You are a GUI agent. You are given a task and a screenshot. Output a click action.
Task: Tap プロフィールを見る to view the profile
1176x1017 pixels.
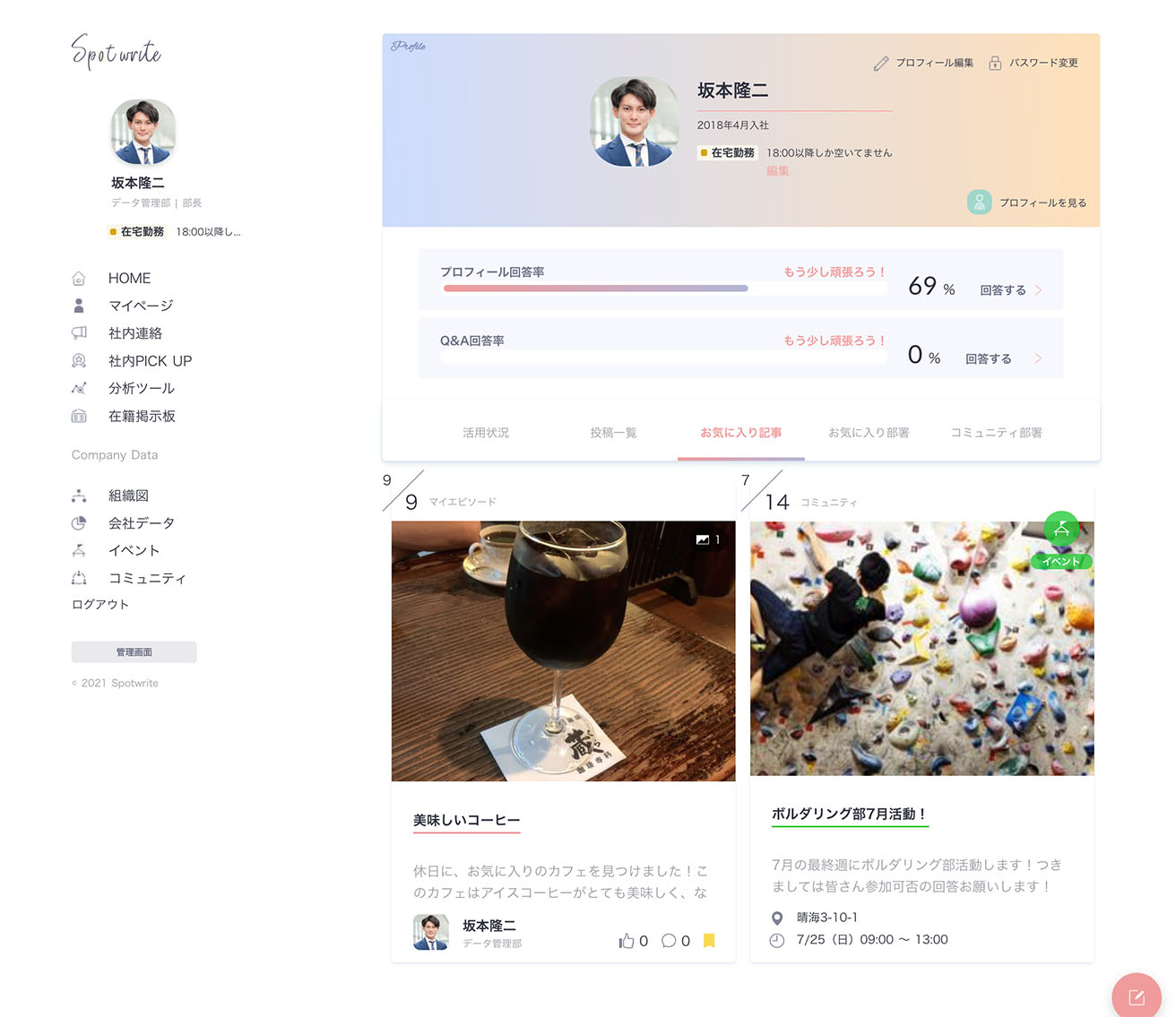coord(1028,203)
